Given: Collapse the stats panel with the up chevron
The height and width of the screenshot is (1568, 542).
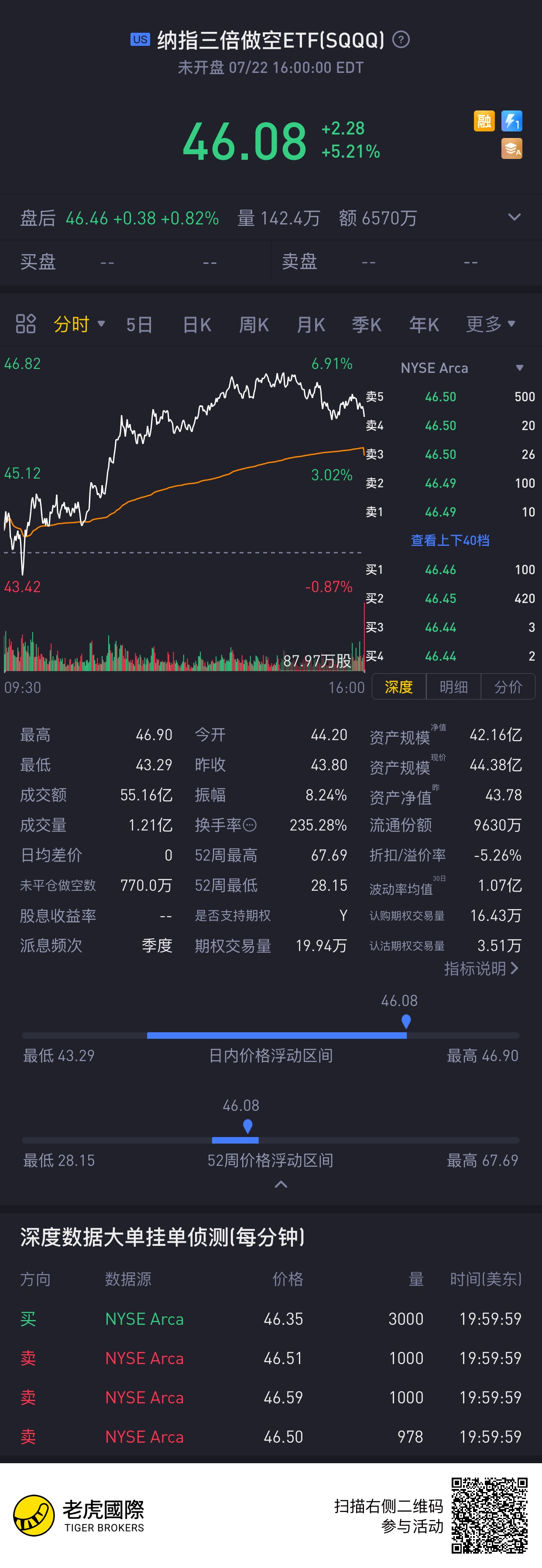Looking at the screenshot, I should click(x=281, y=1184).
